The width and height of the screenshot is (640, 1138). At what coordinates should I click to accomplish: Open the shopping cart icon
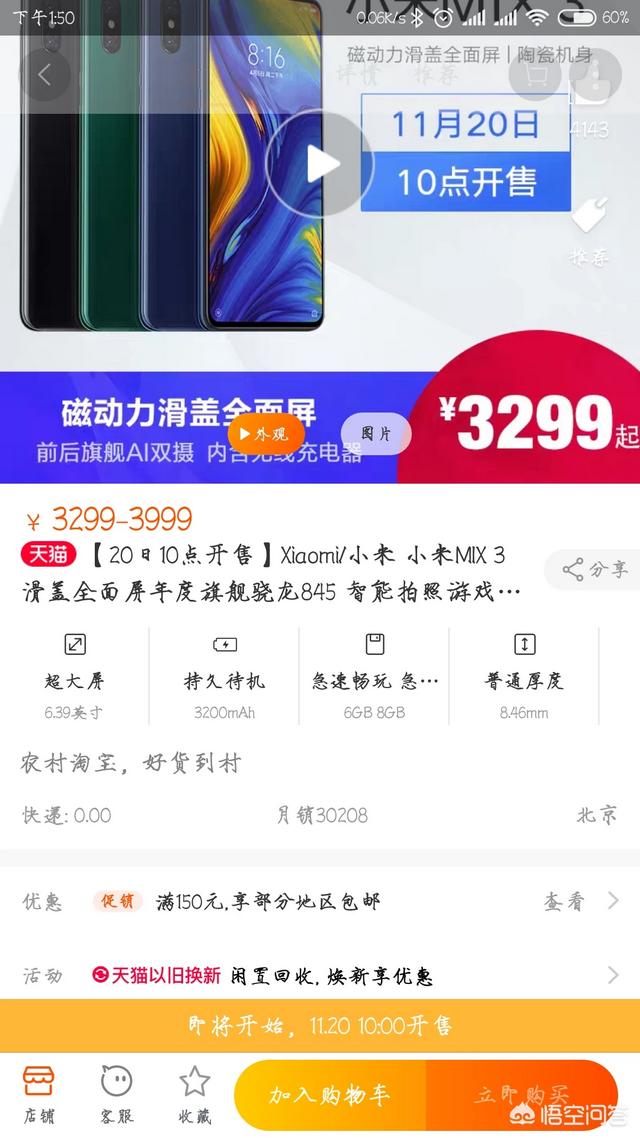click(x=534, y=75)
